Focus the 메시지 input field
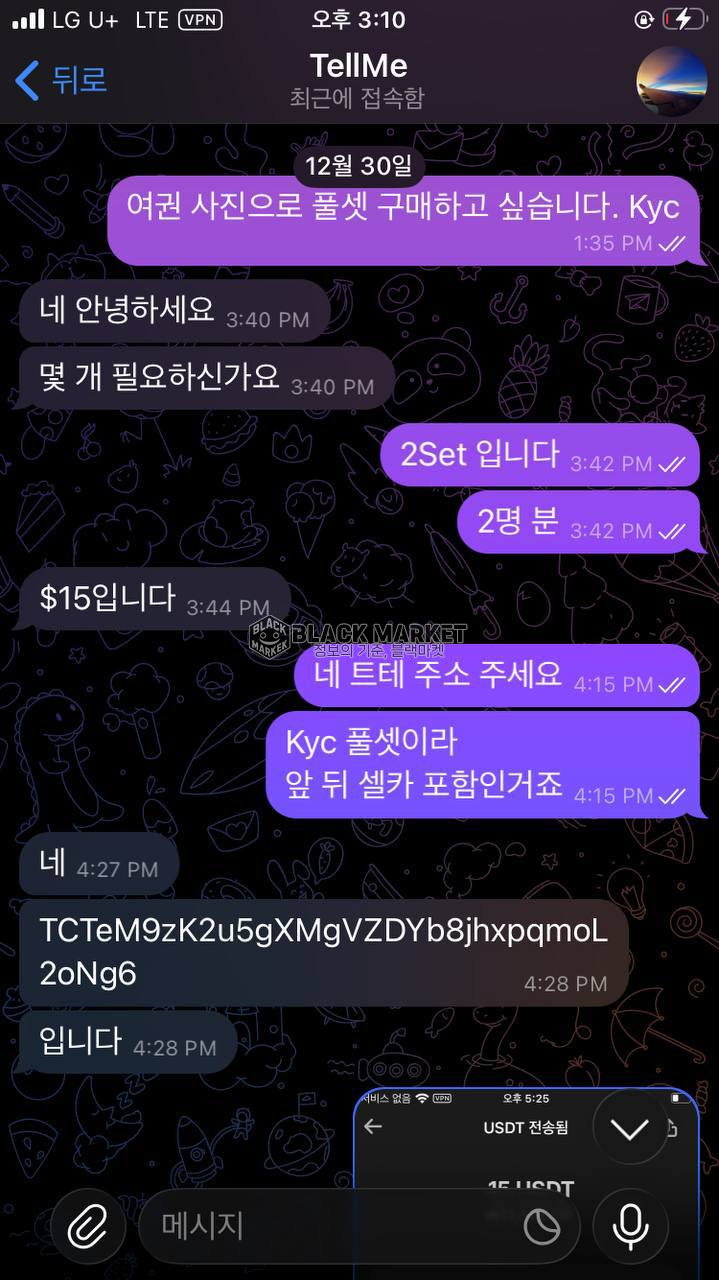This screenshot has height=1280, width=719. [x=330, y=1226]
